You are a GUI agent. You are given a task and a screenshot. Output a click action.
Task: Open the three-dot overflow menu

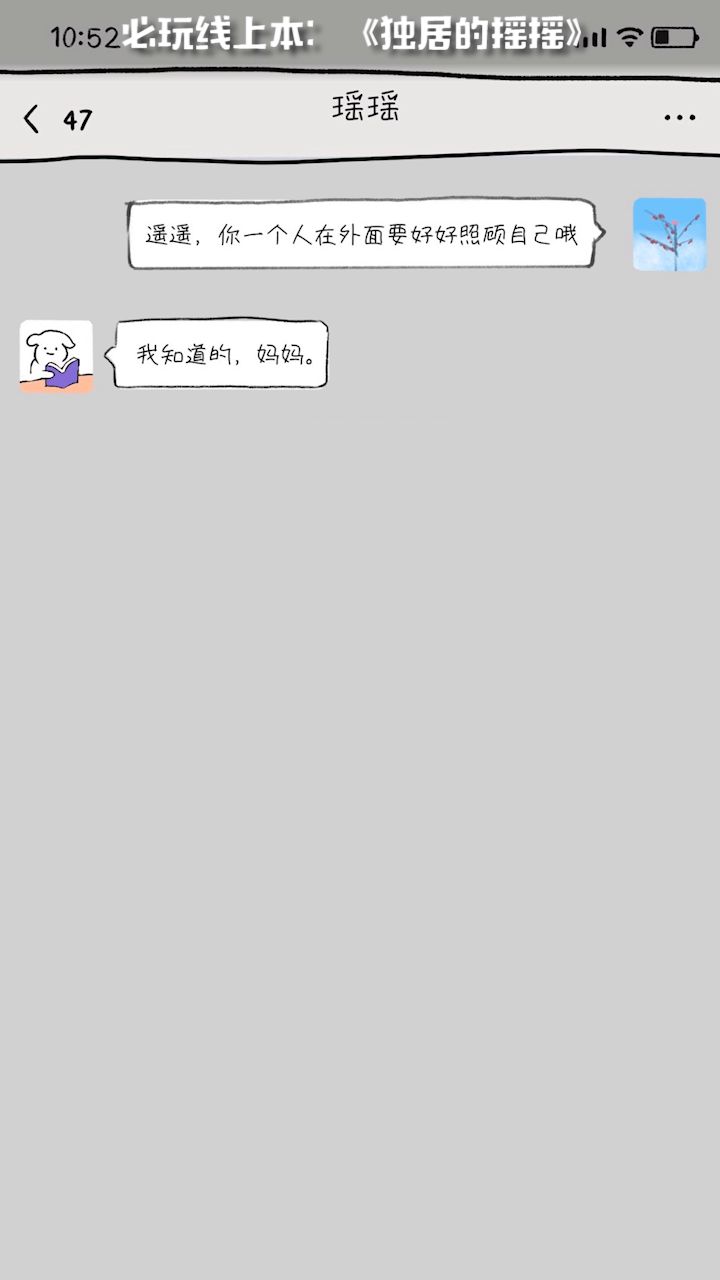coord(679,118)
